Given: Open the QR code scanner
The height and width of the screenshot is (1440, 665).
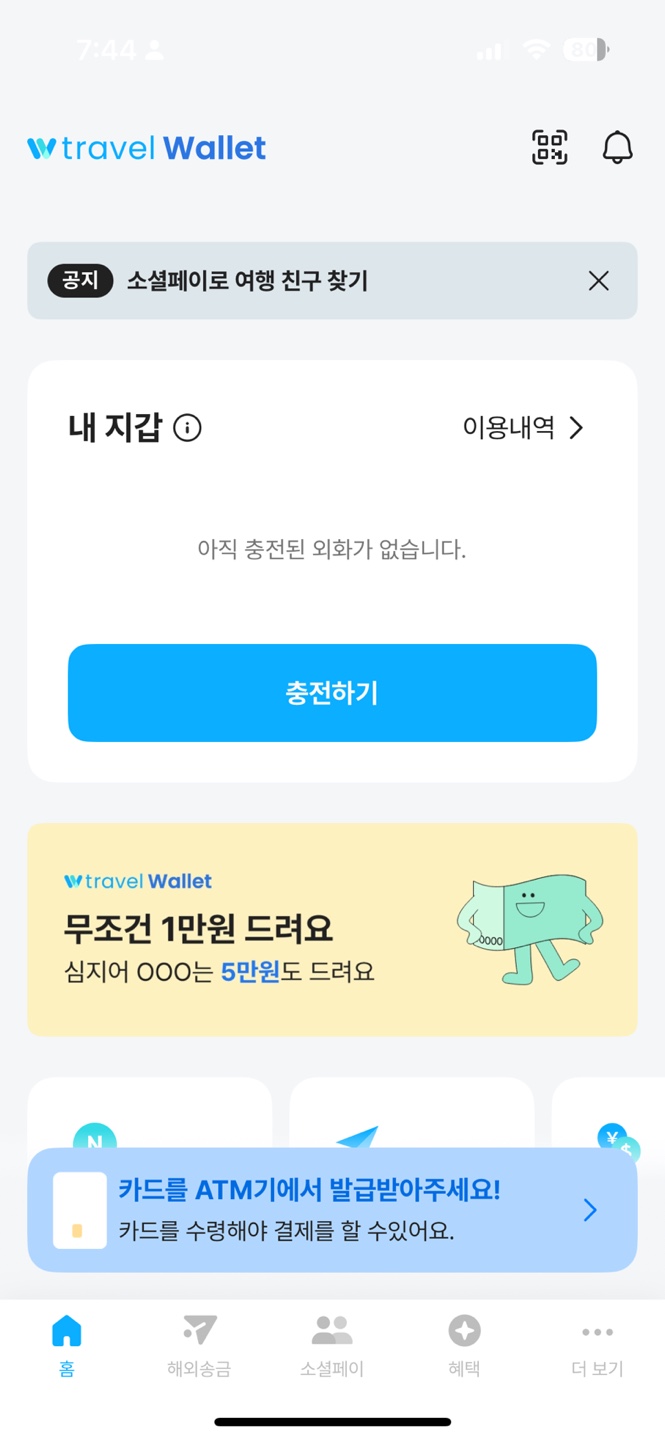Looking at the screenshot, I should pyautogui.click(x=549, y=148).
